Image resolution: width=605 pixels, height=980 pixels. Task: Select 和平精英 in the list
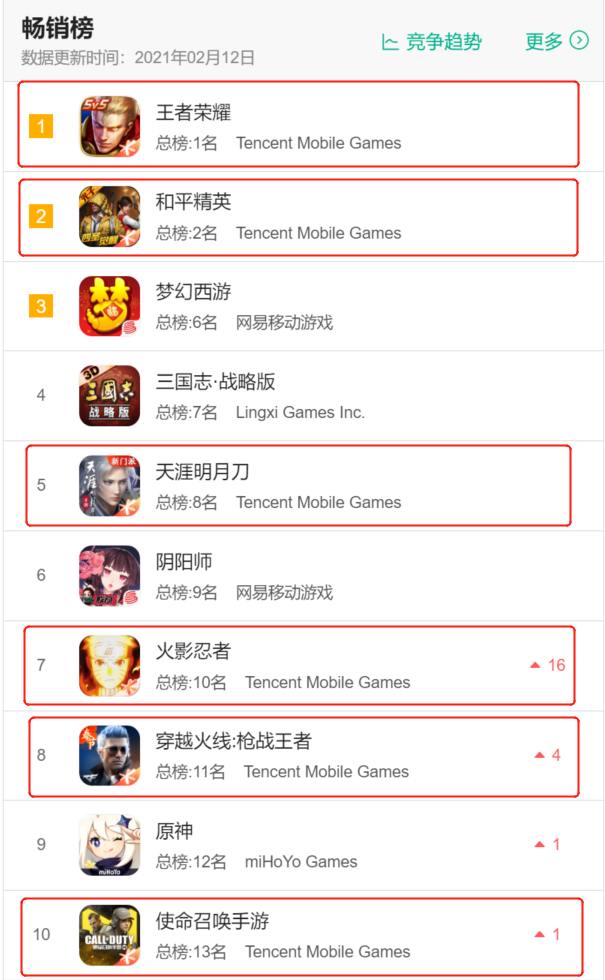click(194, 202)
